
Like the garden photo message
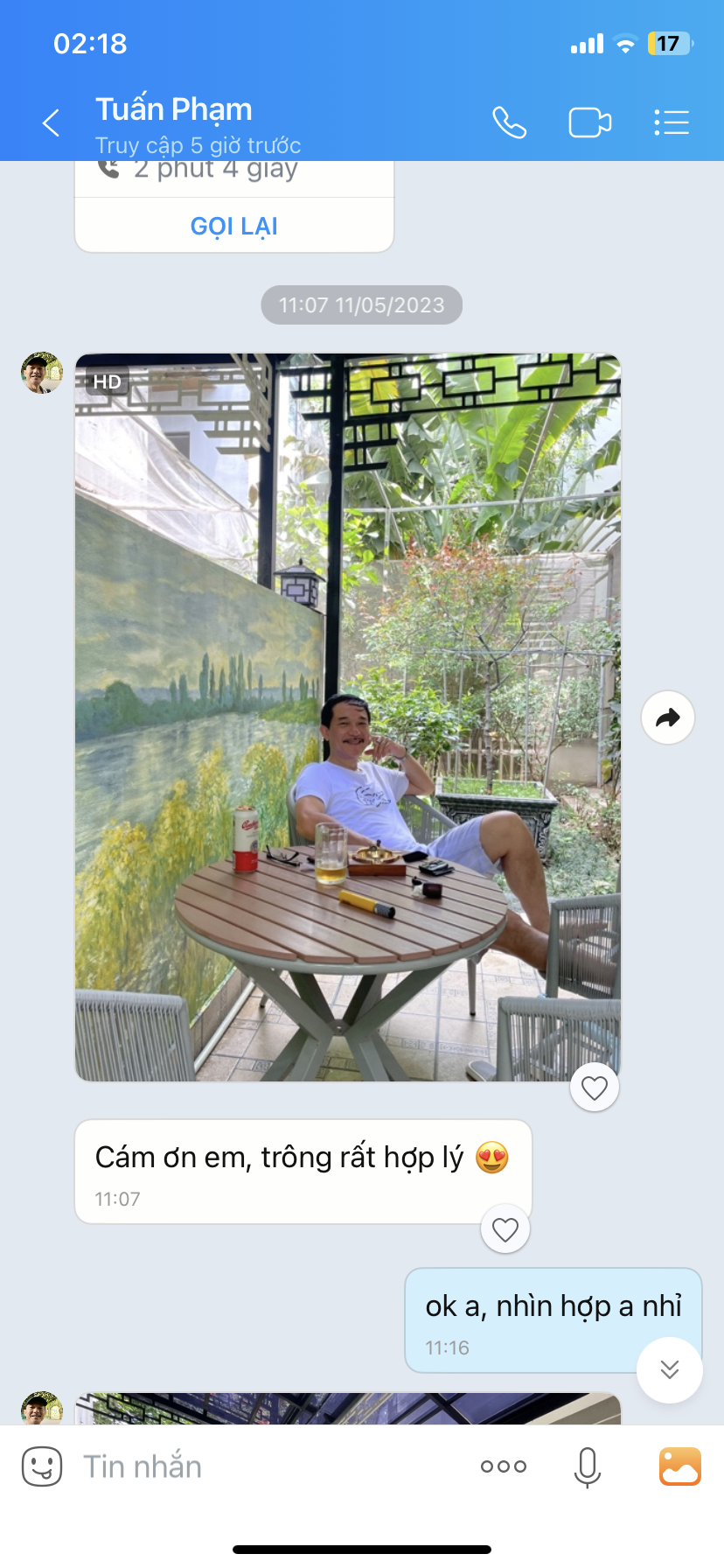[x=595, y=1088]
